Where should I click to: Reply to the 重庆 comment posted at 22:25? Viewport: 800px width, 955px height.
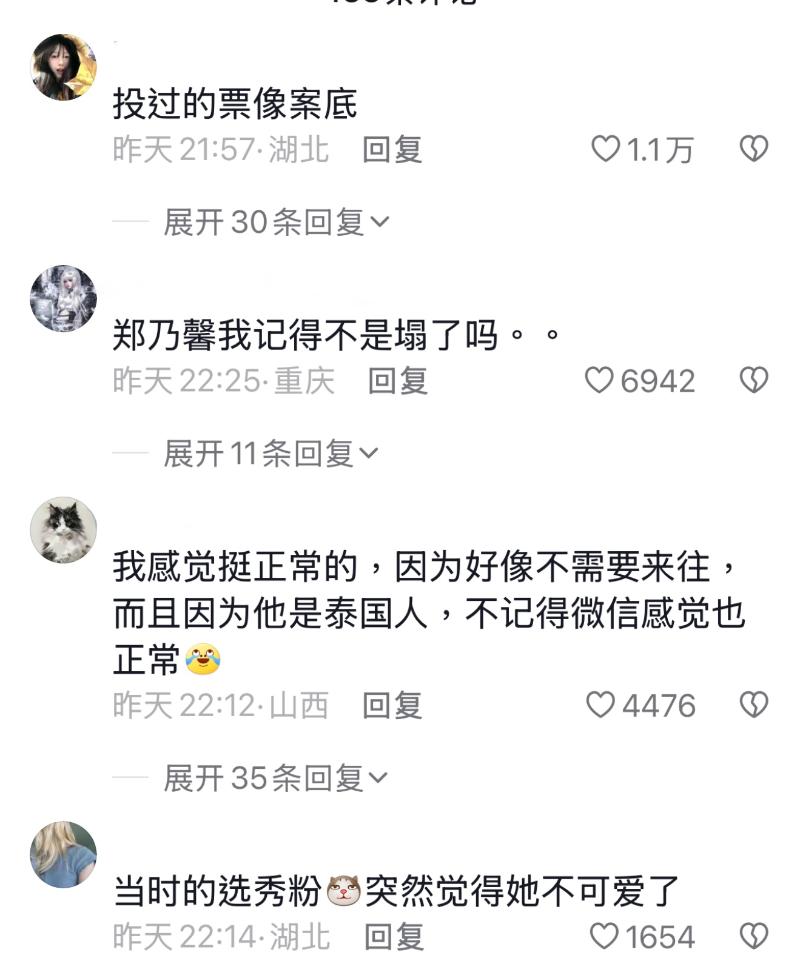(398, 381)
